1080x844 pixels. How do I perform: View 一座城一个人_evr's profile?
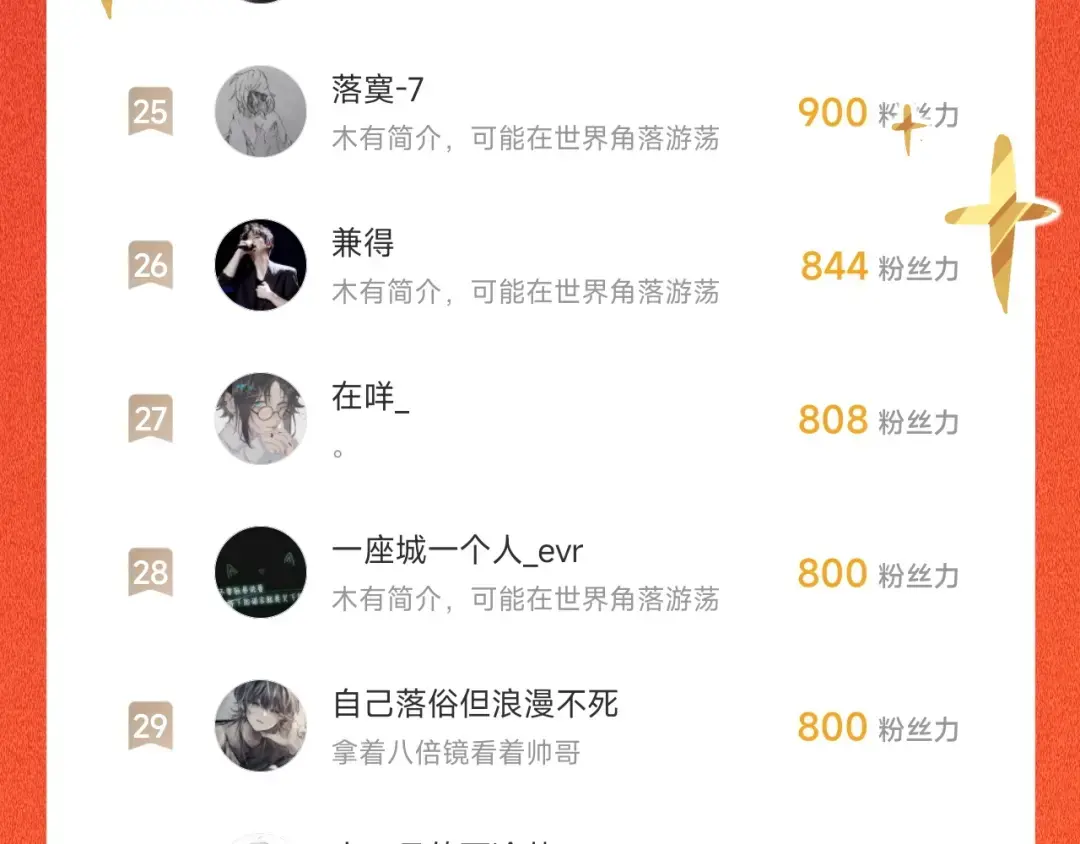point(541,573)
